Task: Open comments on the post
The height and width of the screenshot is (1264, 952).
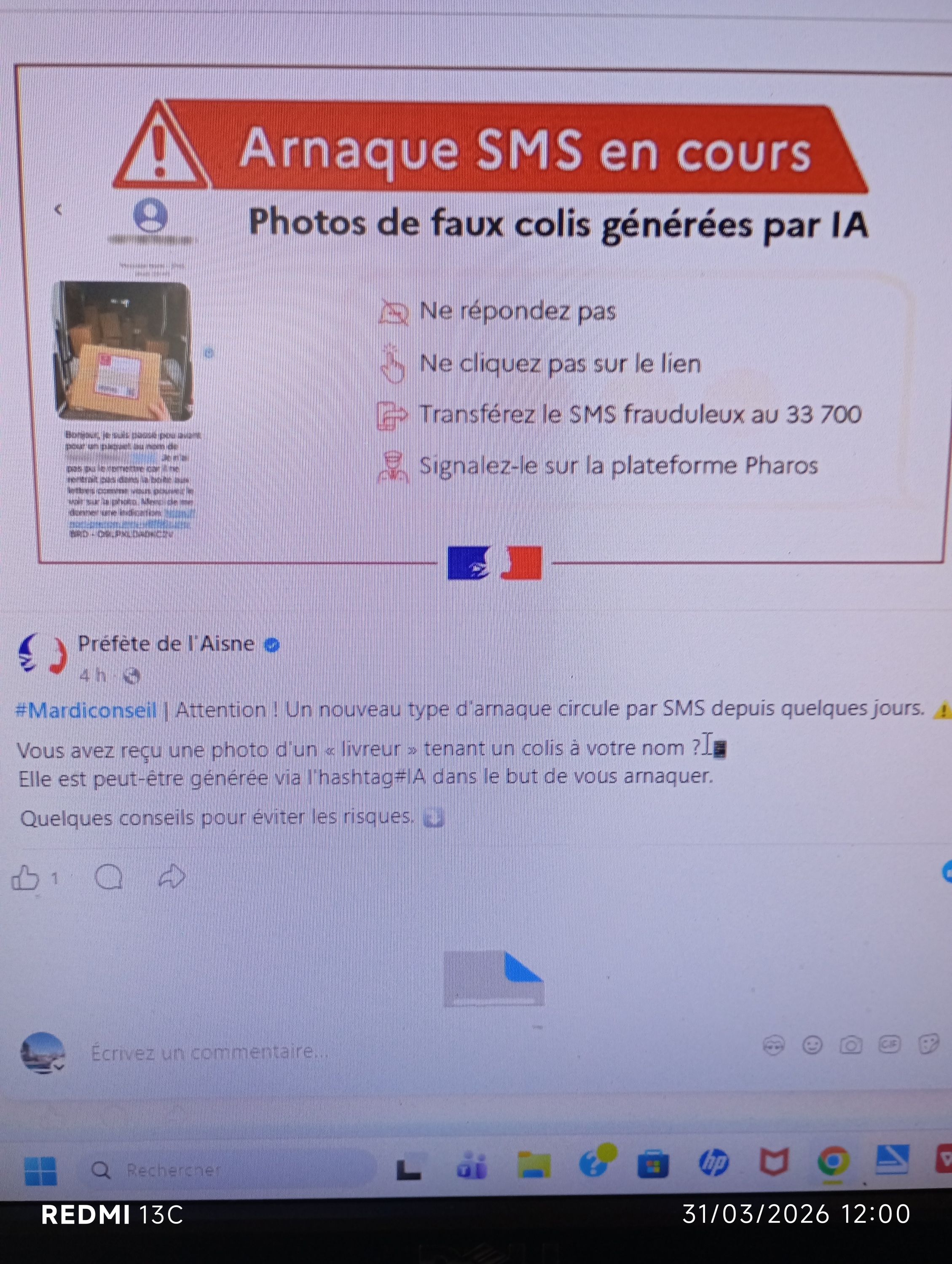Action: [109, 876]
